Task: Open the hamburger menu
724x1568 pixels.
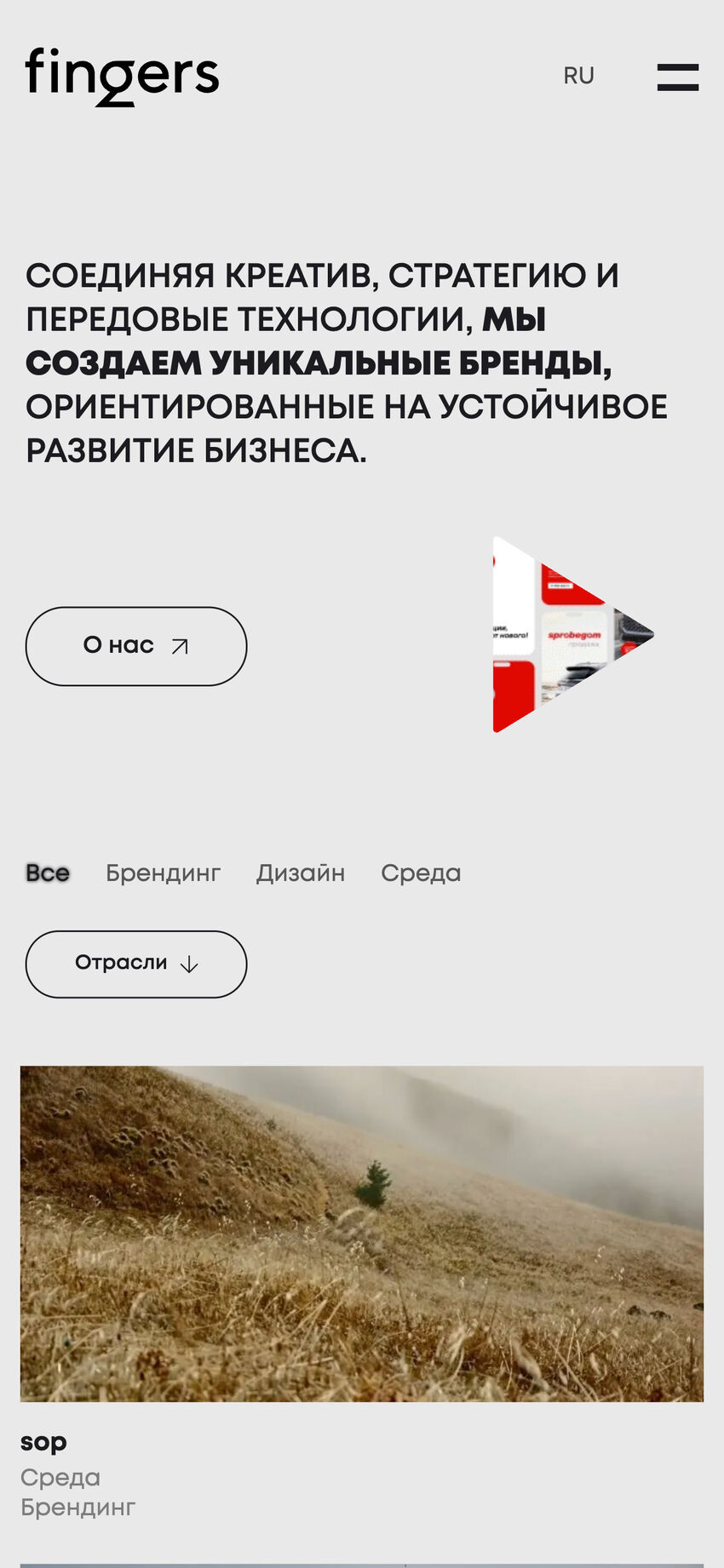Action: point(677,77)
